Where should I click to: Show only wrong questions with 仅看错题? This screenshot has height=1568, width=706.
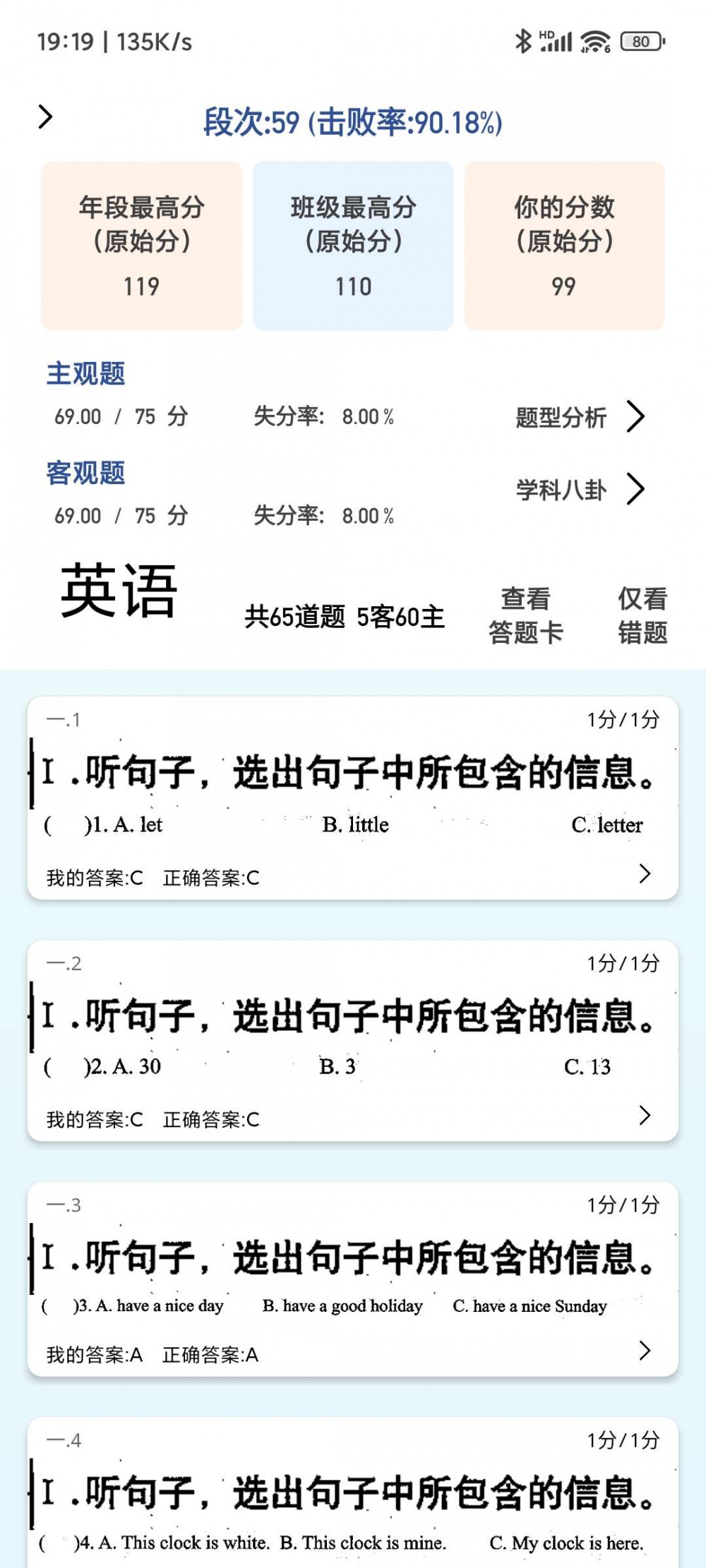[x=642, y=615]
